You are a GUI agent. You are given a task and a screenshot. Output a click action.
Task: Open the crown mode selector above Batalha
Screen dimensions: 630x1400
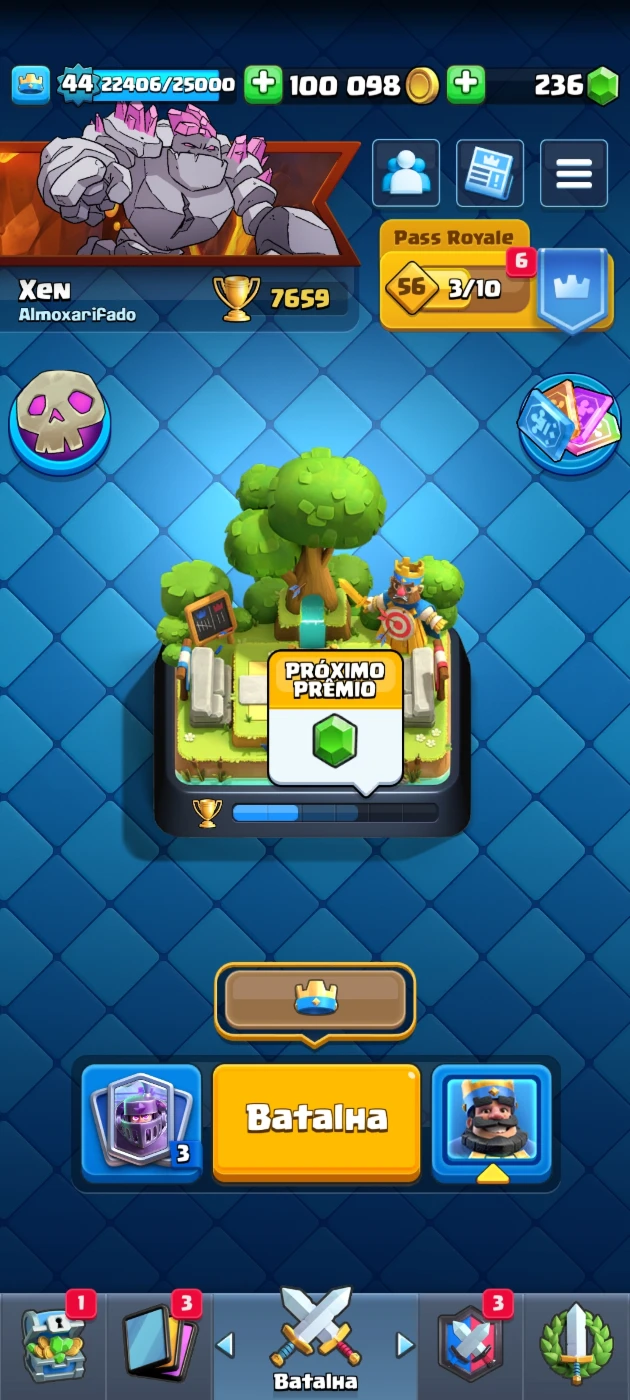315,1000
